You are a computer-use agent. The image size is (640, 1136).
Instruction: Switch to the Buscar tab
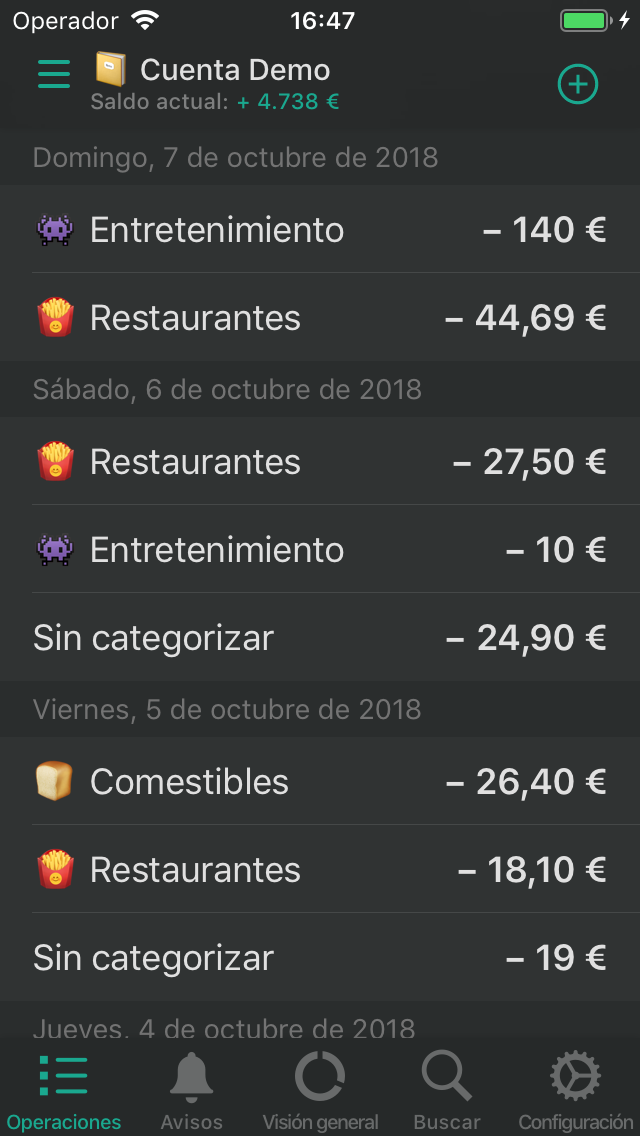(x=447, y=1090)
